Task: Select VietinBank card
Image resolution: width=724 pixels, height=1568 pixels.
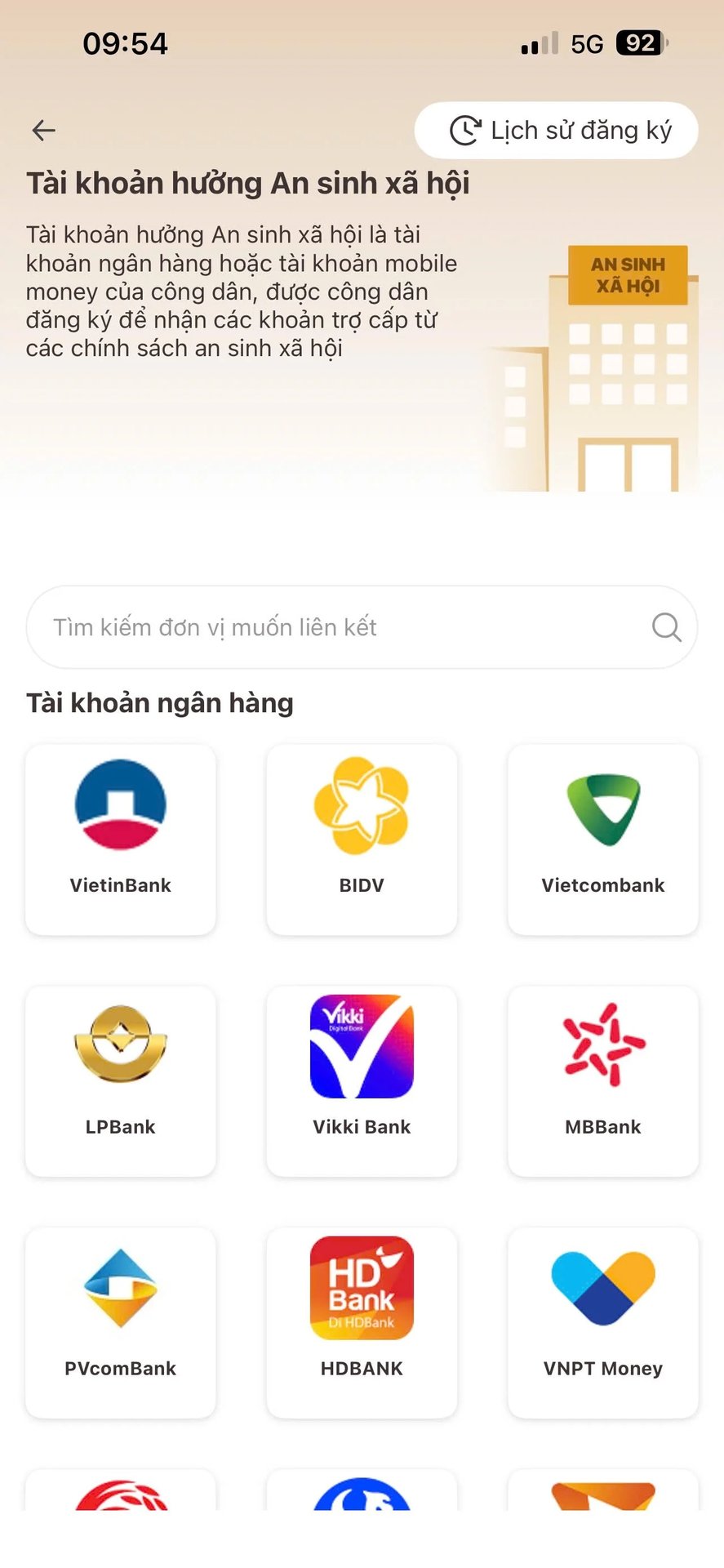Action: click(121, 839)
